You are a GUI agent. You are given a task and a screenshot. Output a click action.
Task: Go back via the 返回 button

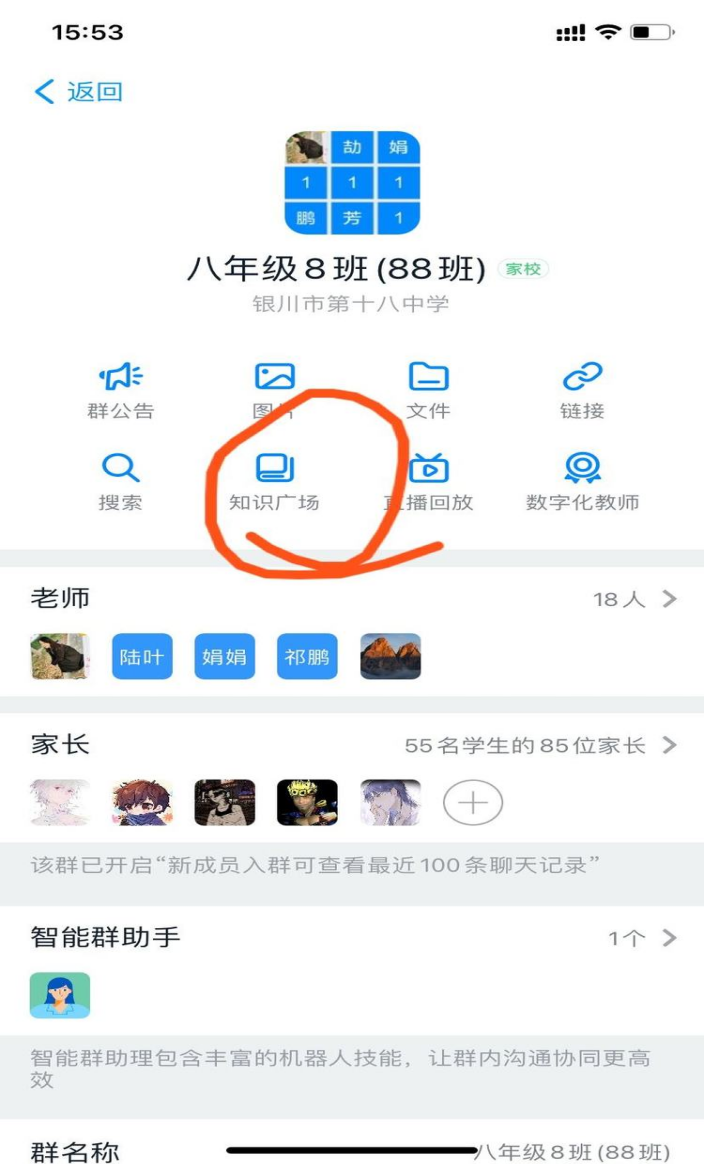pos(78,92)
